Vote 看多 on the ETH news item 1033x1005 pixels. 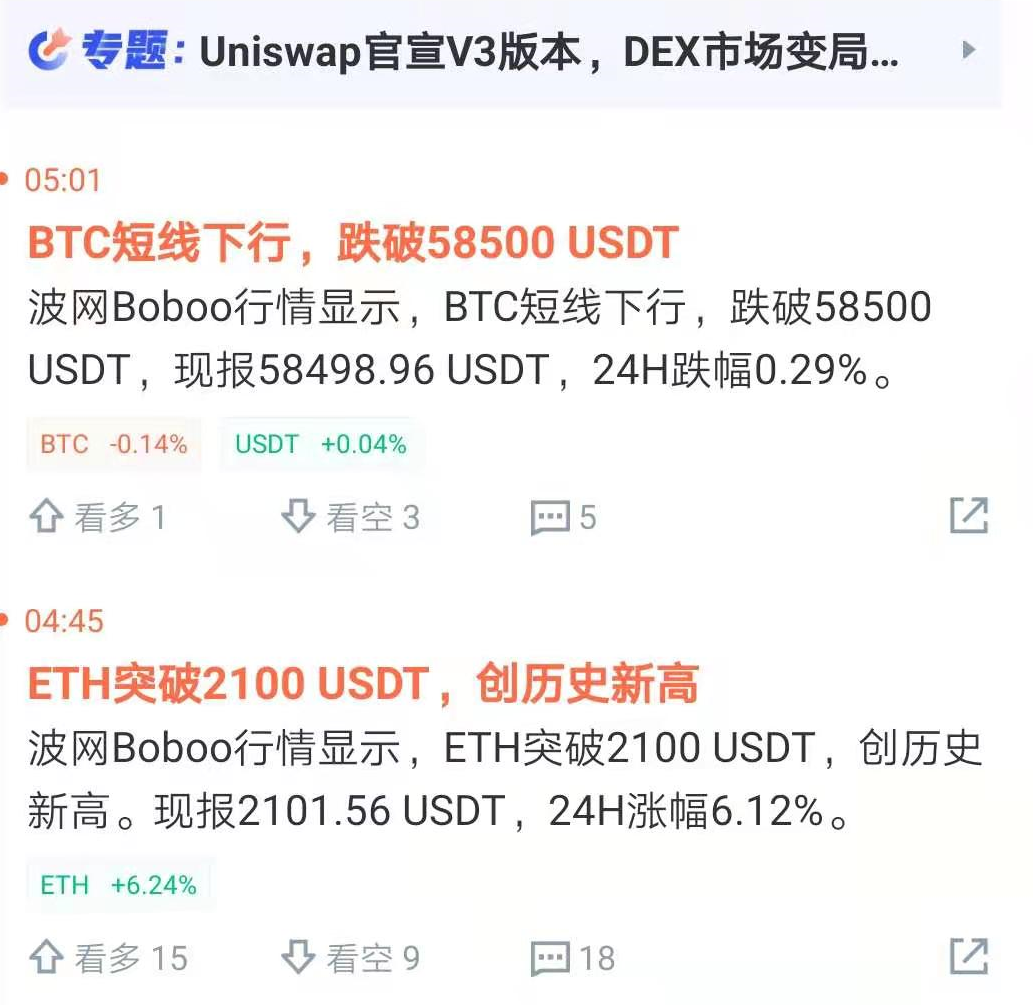[108, 958]
